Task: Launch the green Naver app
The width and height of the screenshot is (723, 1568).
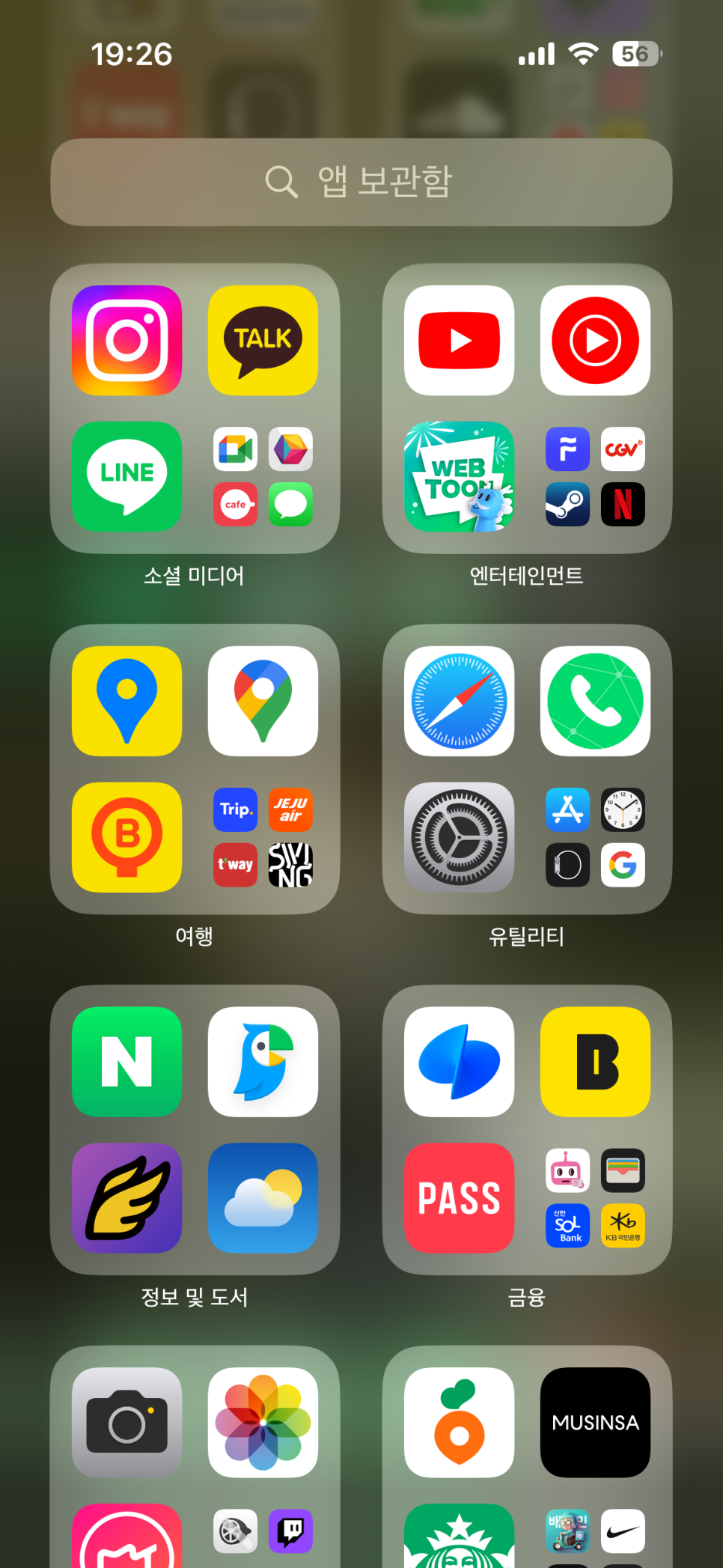Action: (127, 1062)
